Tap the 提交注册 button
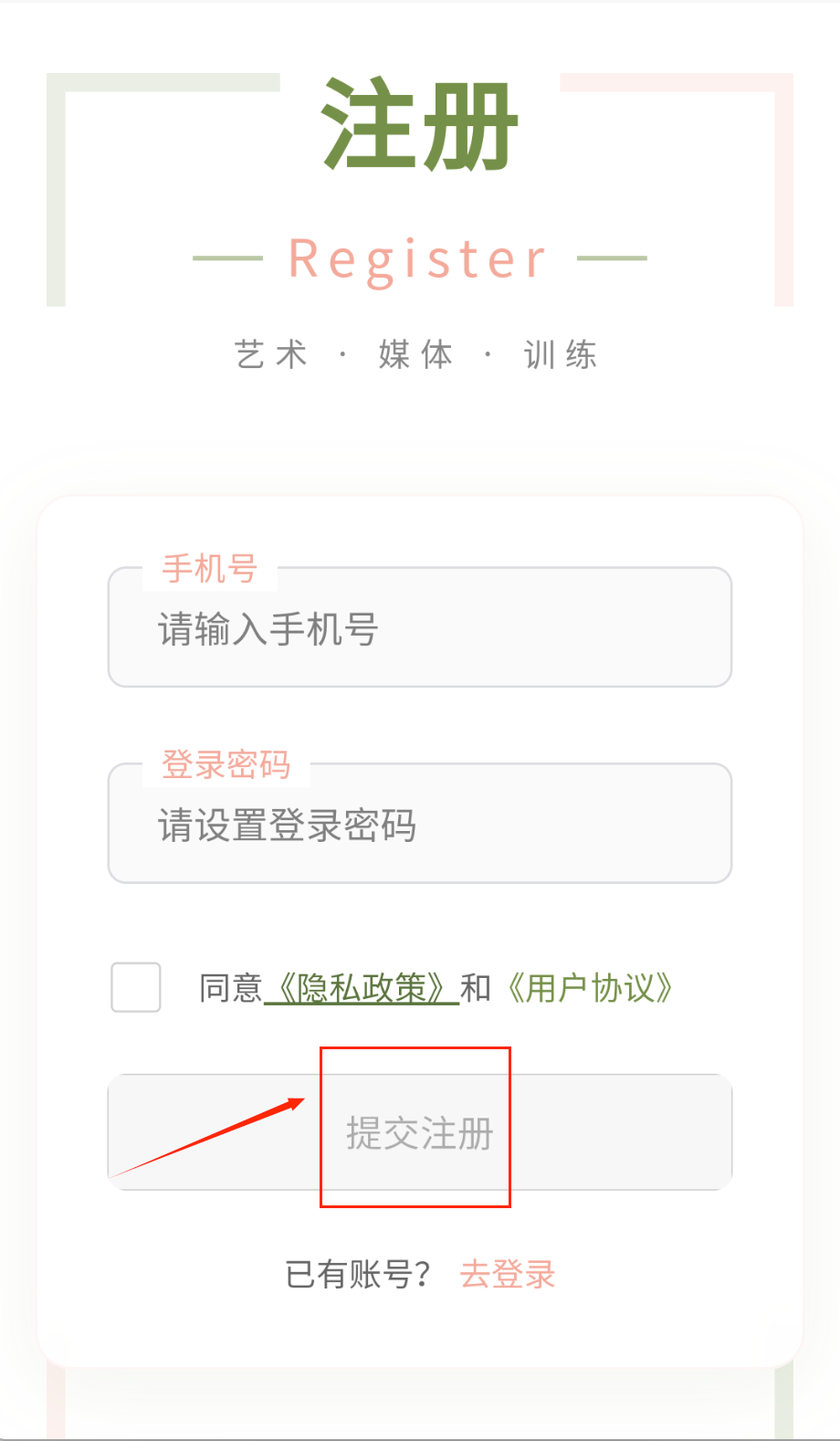Image resolution: width=840 pixels, height=1441 pixels. 420,1132
